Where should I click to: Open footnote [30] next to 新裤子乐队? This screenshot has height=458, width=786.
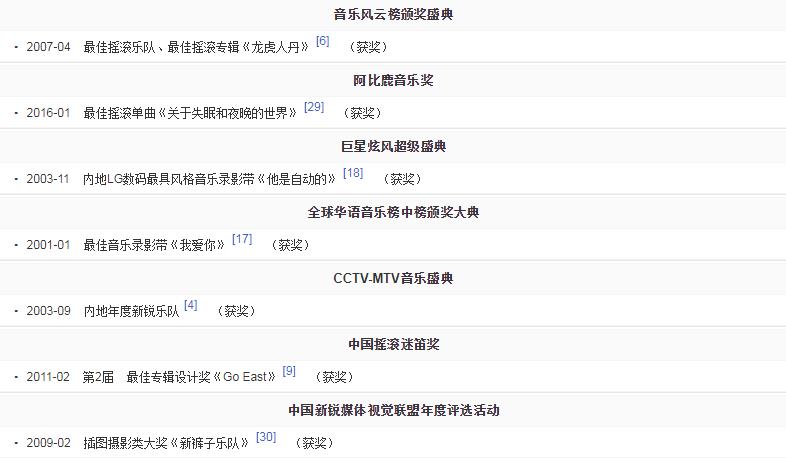point(266,437)
